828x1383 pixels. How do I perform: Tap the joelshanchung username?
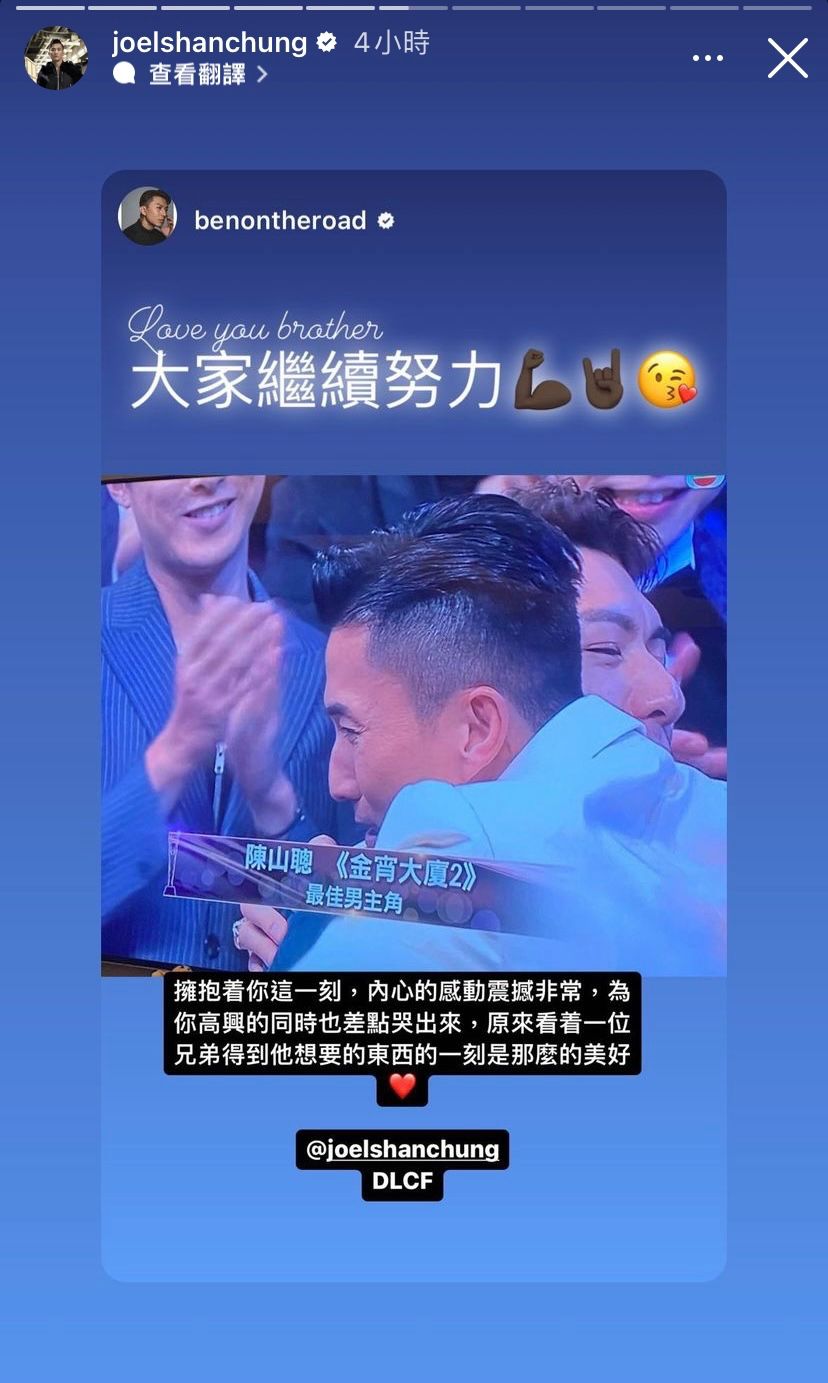pos(209,42)
